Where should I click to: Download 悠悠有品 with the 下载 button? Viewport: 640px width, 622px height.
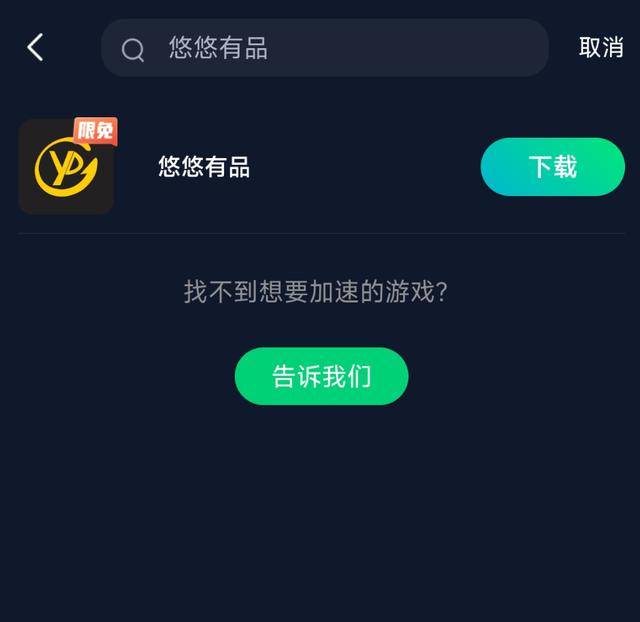pyautogui.click(x=552, y=167)
